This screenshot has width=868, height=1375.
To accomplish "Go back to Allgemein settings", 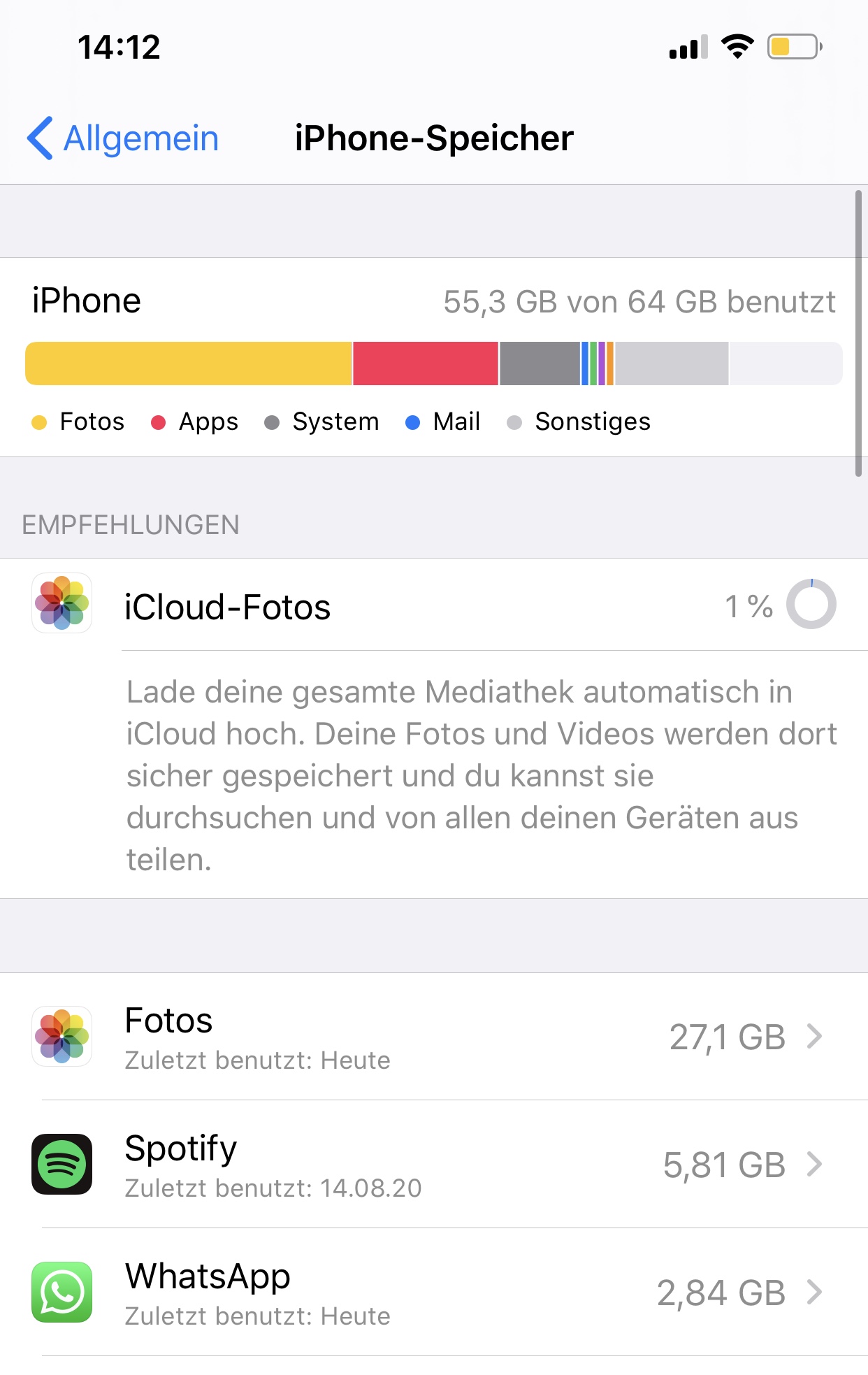I will click(123, 138).
